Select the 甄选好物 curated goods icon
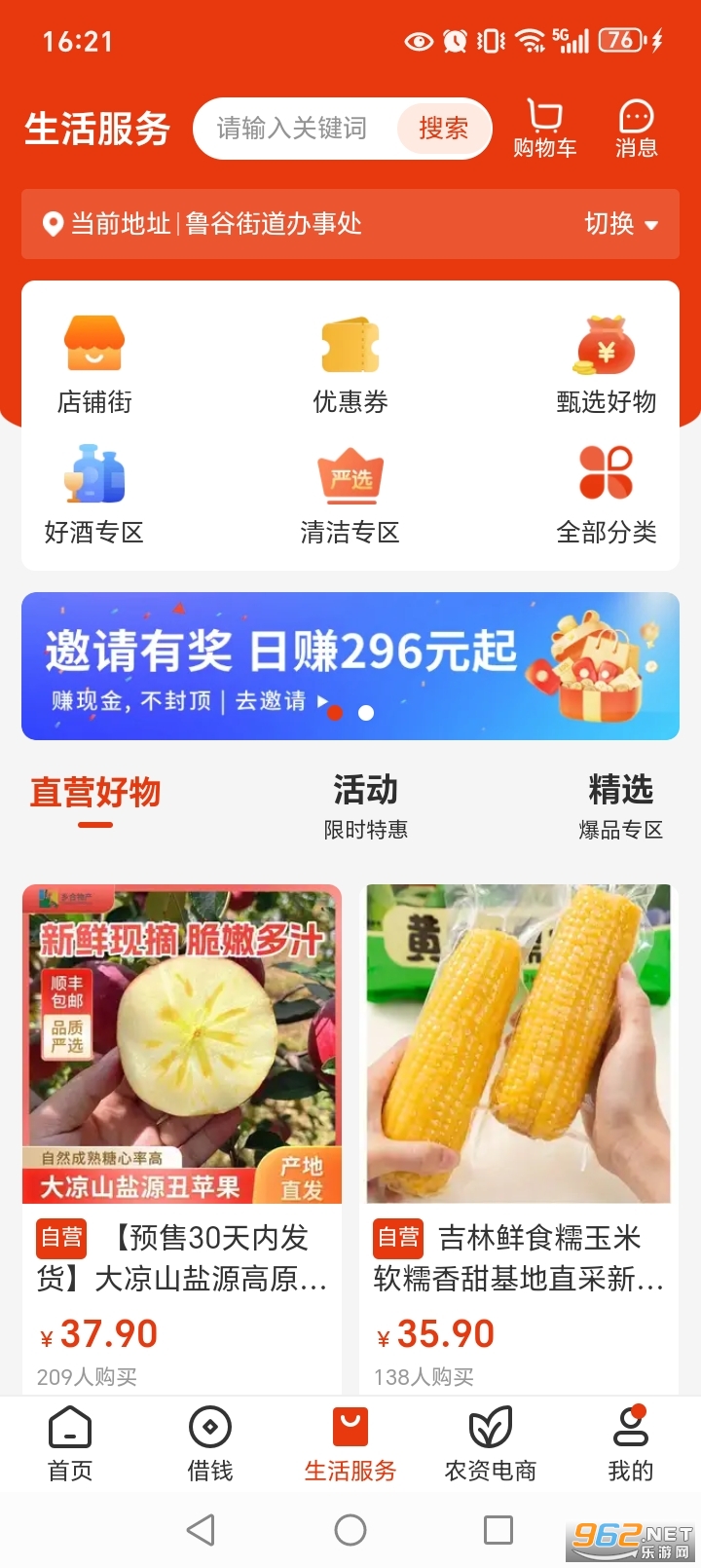 click(x=608, y=360)
